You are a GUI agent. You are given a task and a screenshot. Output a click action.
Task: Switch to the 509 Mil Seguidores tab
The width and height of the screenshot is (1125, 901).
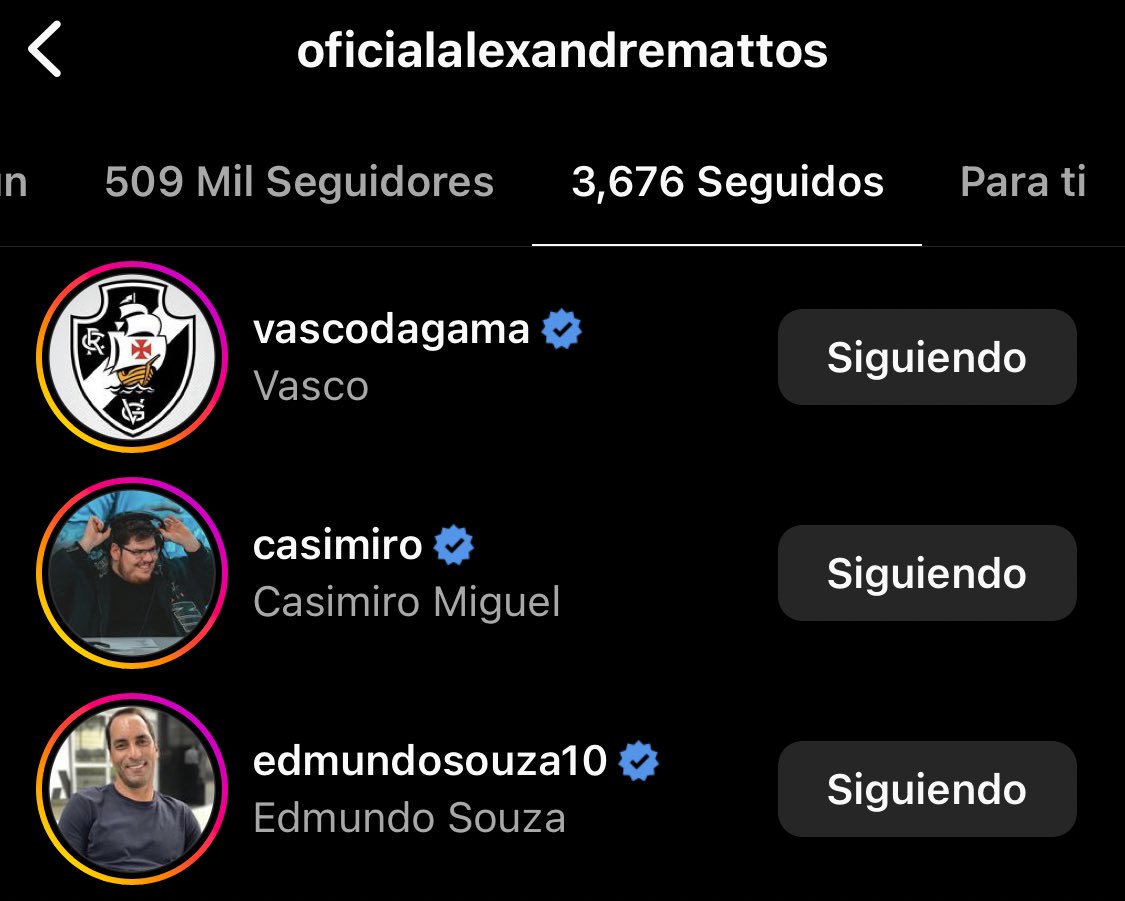[299, 182]
